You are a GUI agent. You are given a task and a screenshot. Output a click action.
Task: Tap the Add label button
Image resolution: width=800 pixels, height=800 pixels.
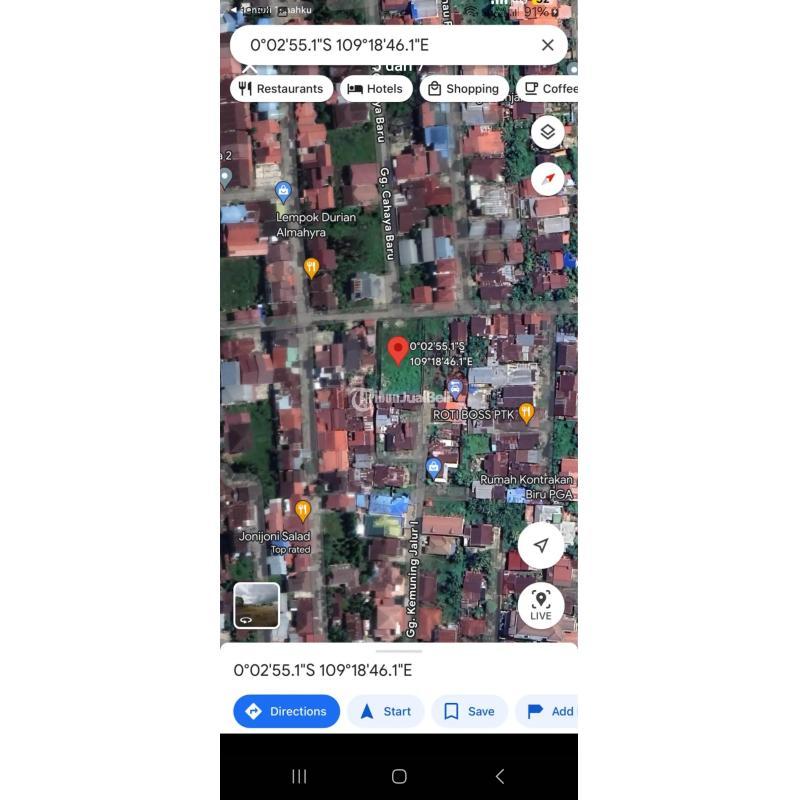click(x=550, y=711)
